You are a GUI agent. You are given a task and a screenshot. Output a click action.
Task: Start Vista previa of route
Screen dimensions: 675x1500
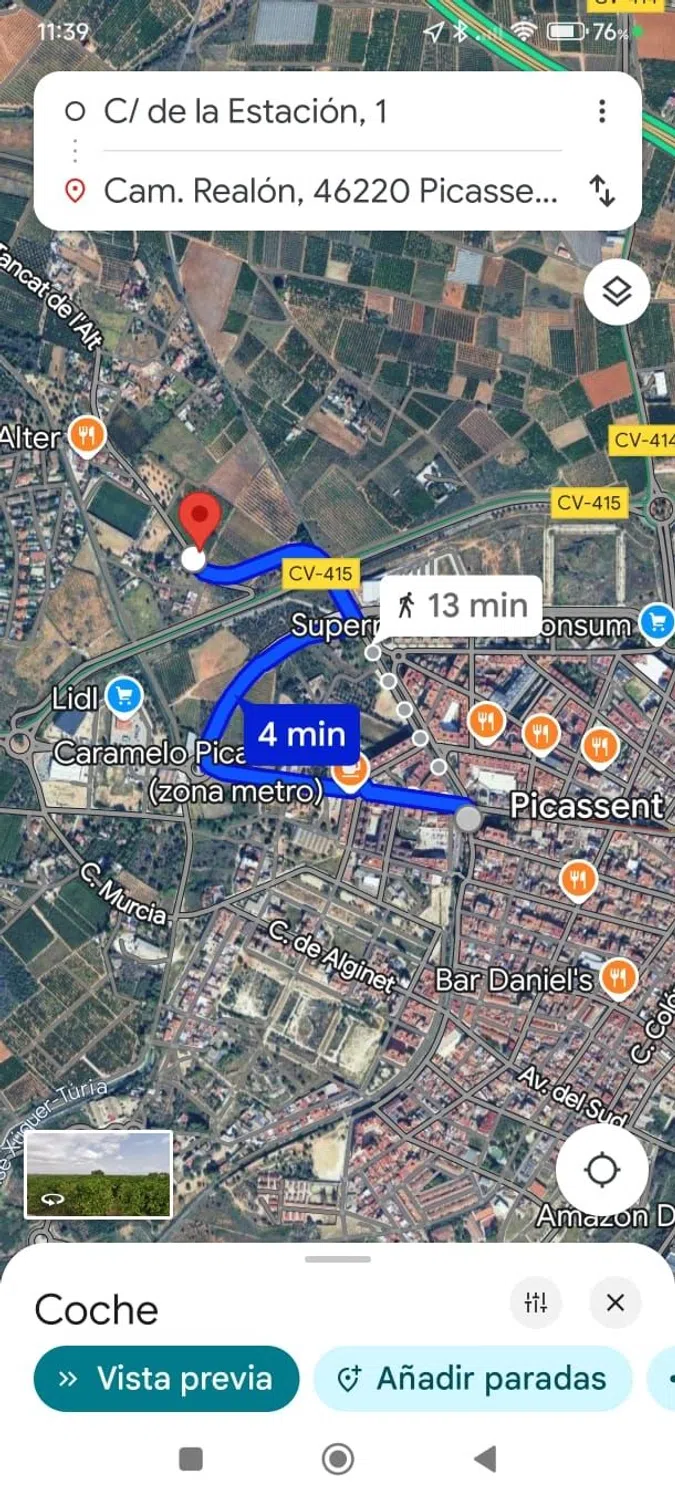(x=166, y=1378)
